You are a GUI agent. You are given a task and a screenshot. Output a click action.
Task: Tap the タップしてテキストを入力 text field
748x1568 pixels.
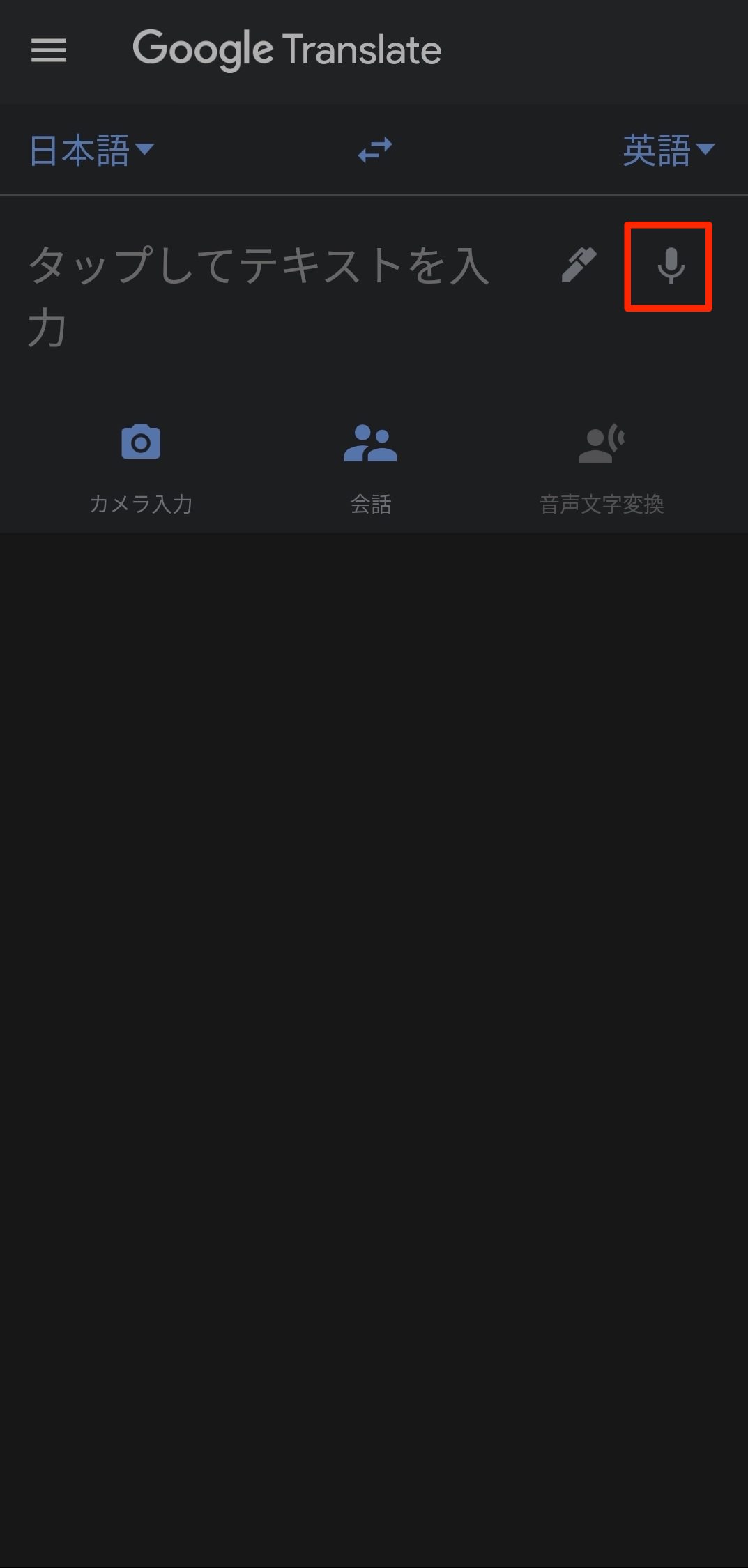[258, 295]
